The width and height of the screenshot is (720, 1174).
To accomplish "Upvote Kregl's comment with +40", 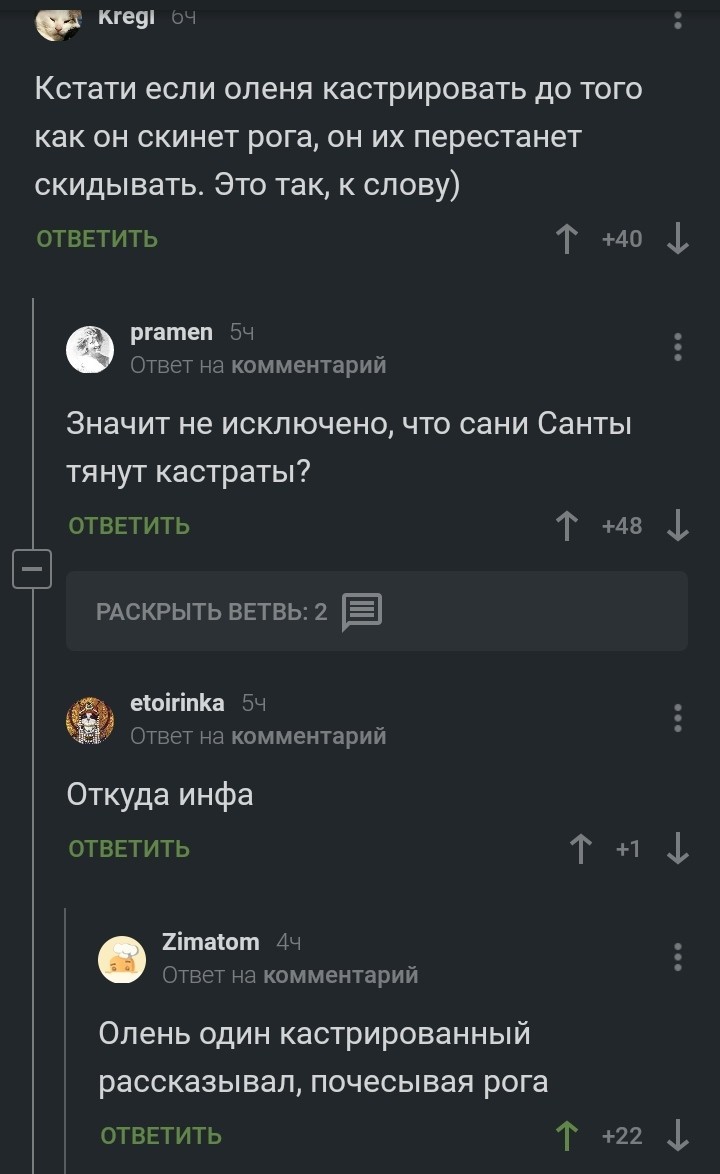I will [567, 238].
